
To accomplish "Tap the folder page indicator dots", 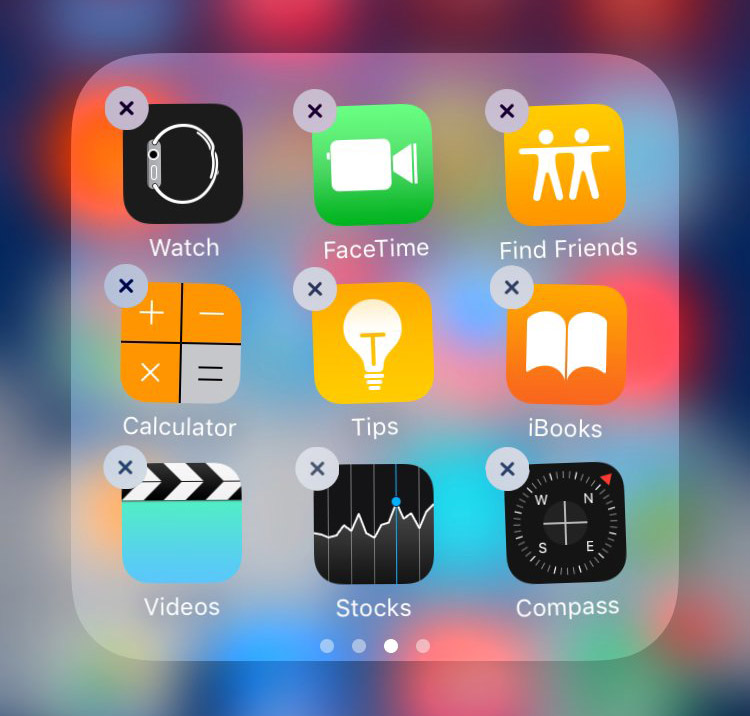I will [375, 646].
